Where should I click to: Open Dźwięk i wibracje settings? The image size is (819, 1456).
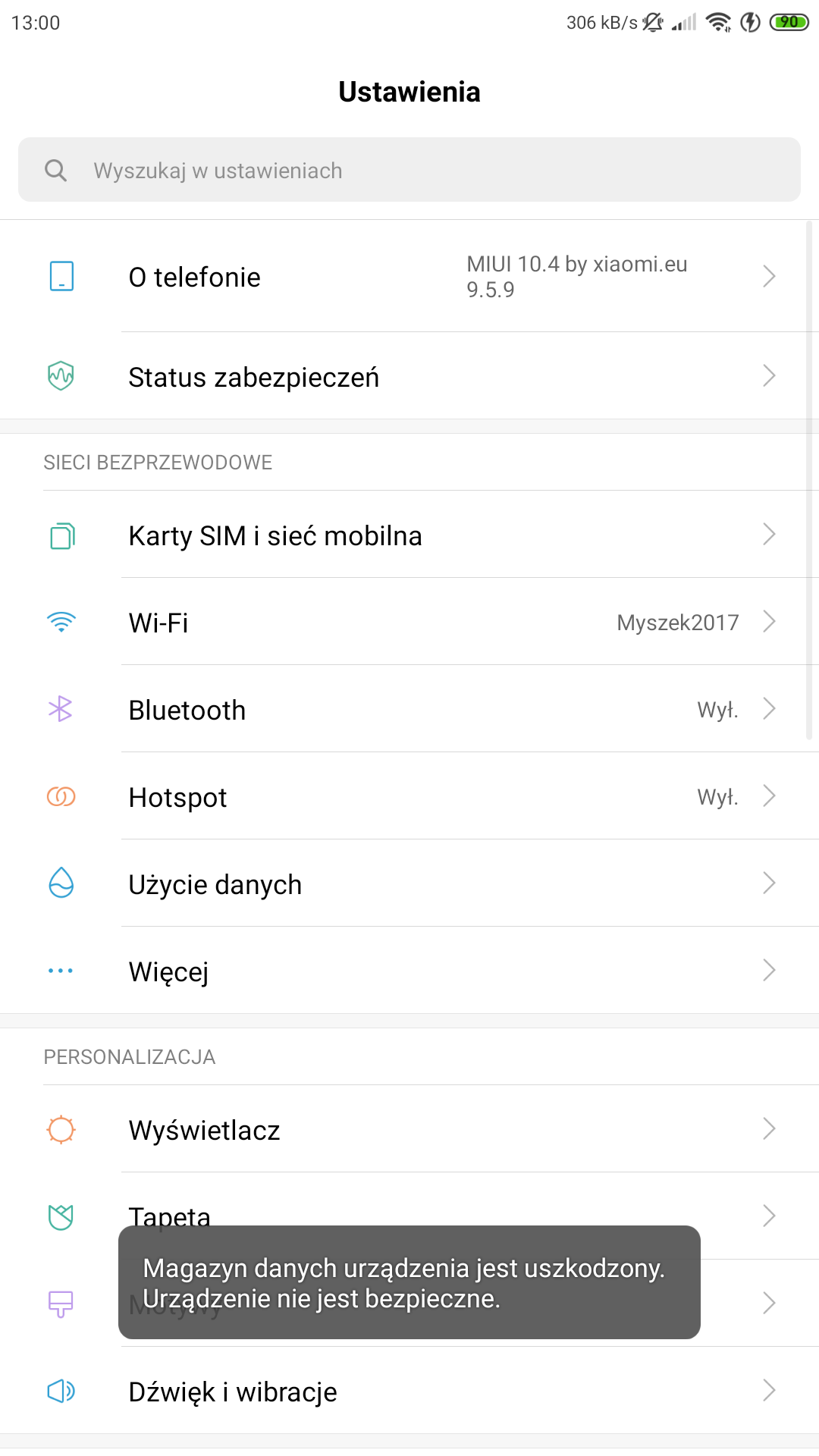(409, 1392)
